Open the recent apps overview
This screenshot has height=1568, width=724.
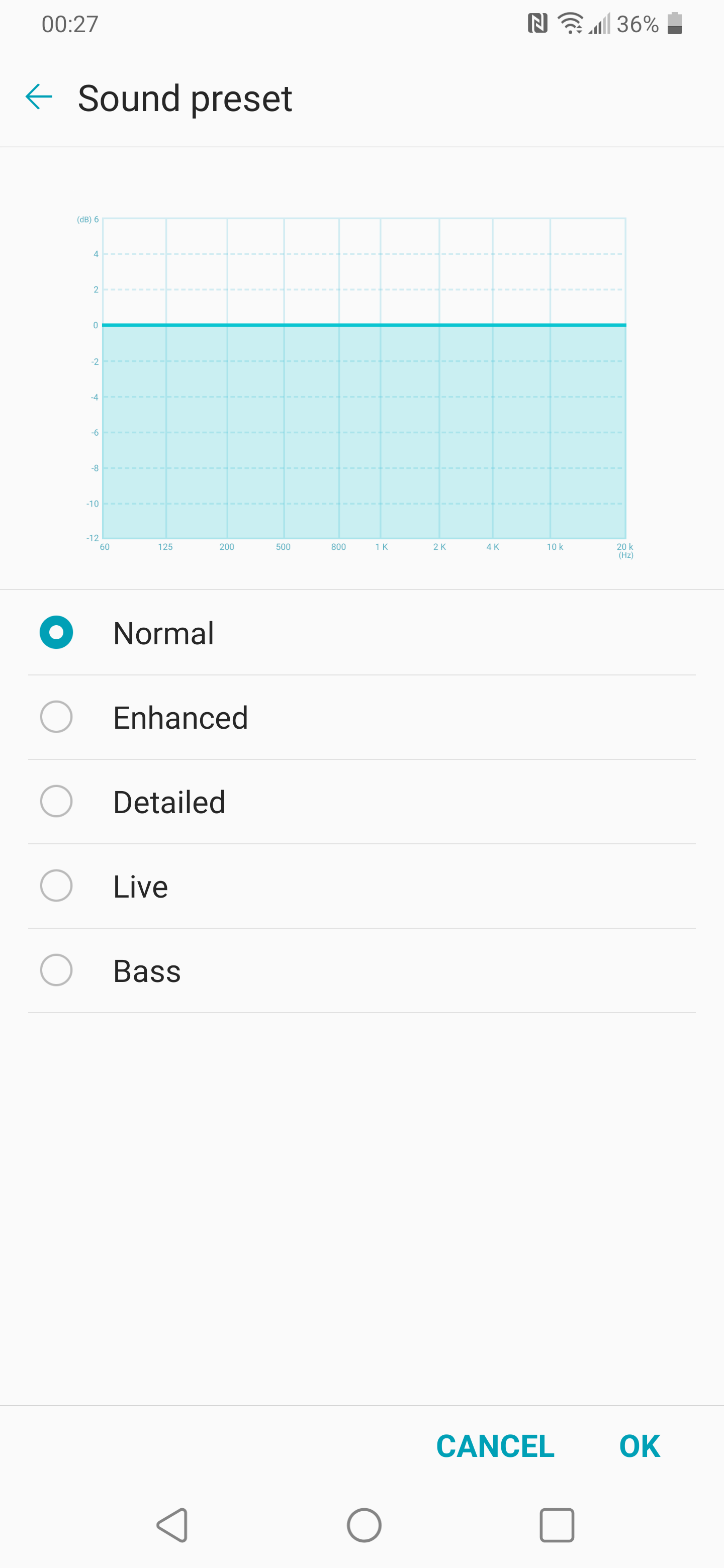pyautogui.click(x=557, y=1525)
